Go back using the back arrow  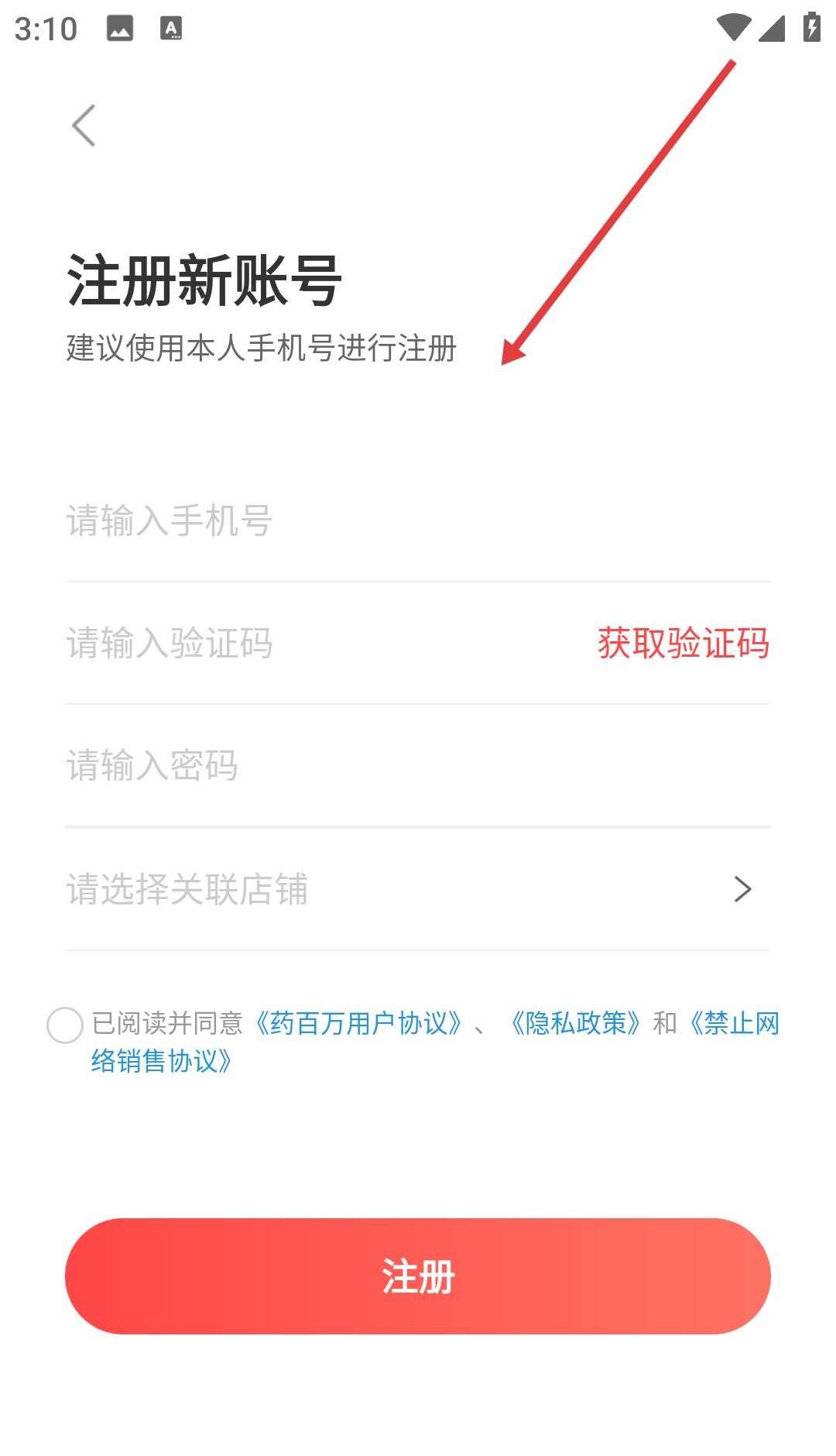click(x=84, y=125)
